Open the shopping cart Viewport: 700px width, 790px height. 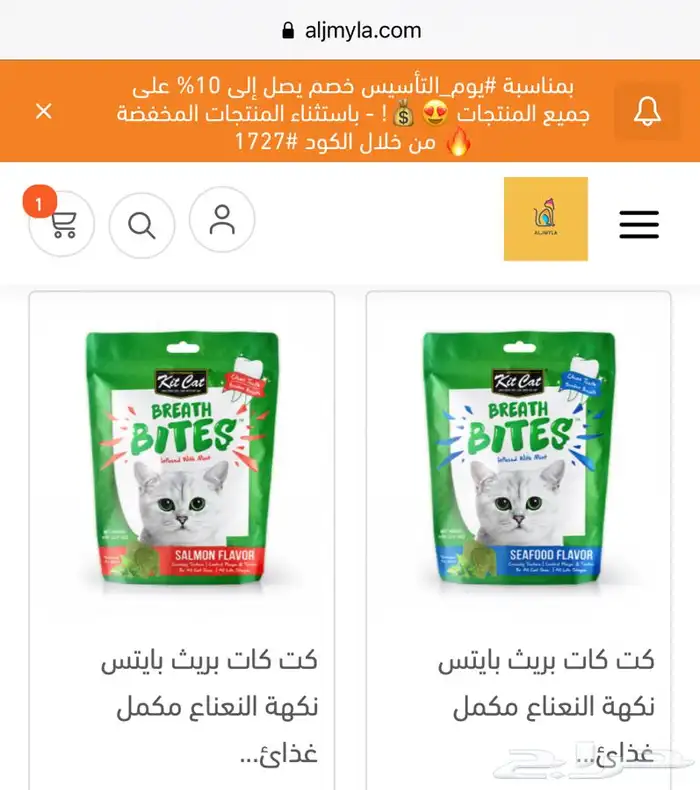coord(63,225)
